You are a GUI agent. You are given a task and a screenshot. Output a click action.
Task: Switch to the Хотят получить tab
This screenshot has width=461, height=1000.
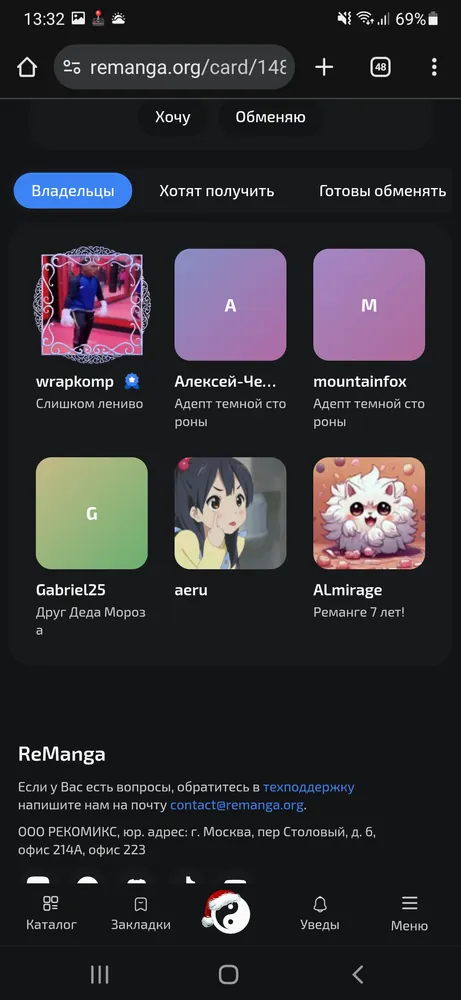click(x=217, y=191)
